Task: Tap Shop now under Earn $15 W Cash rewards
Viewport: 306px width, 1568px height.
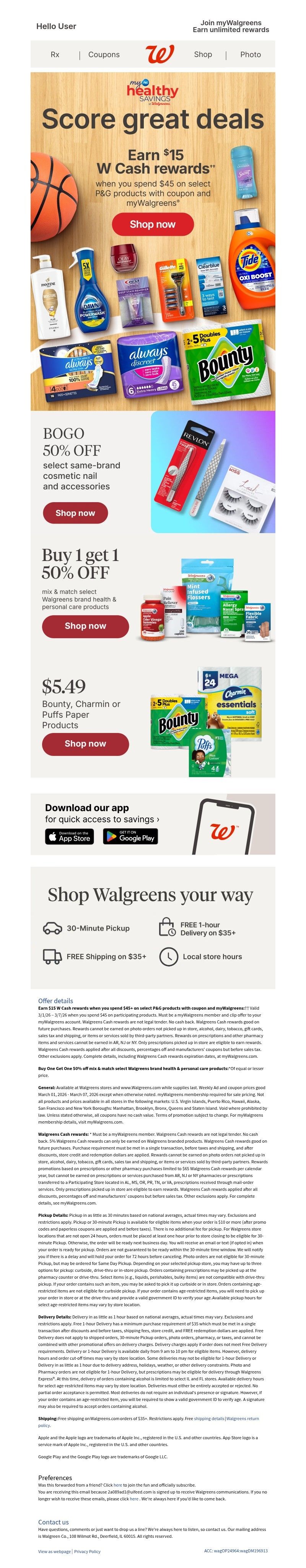Action: click(x=152, y=224)
